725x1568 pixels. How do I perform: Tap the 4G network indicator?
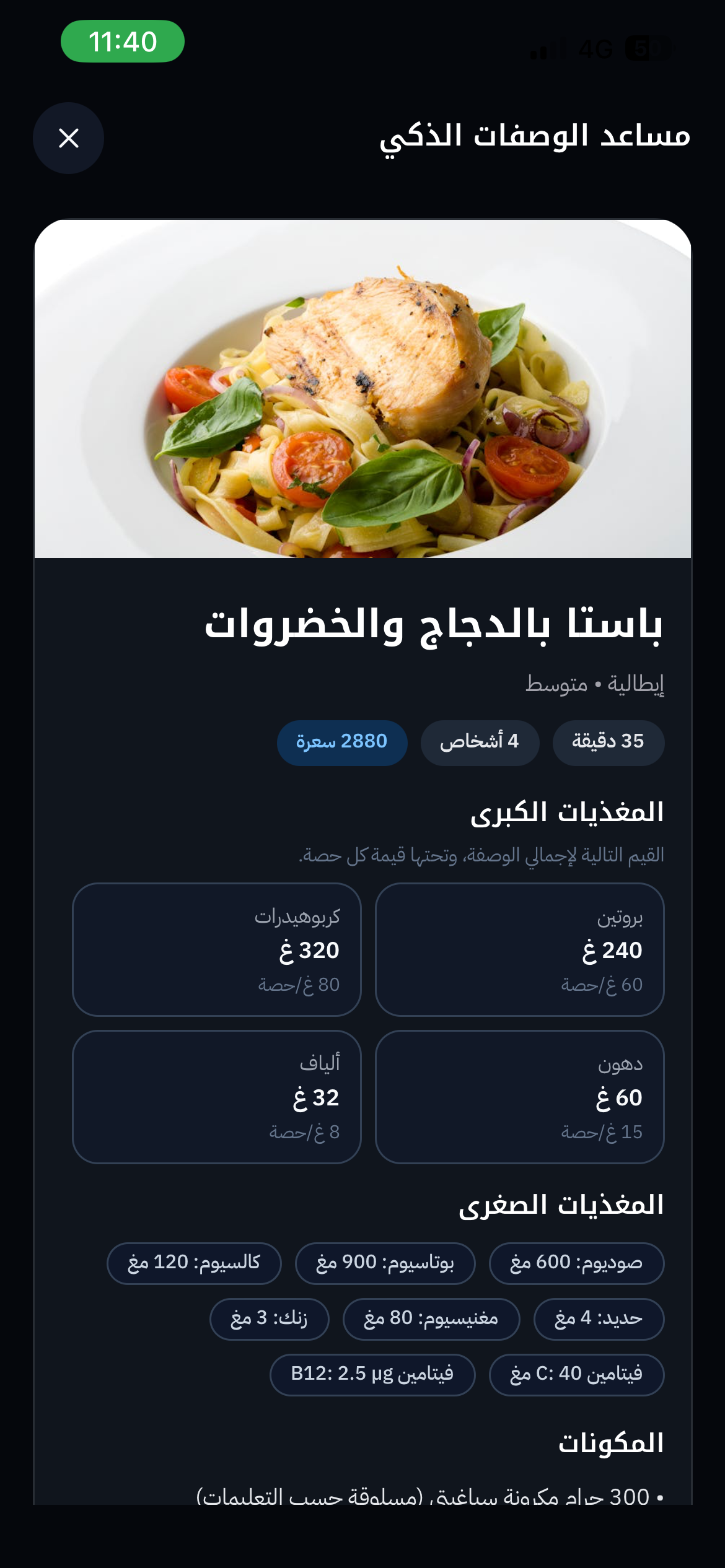[x=594, y=46]
